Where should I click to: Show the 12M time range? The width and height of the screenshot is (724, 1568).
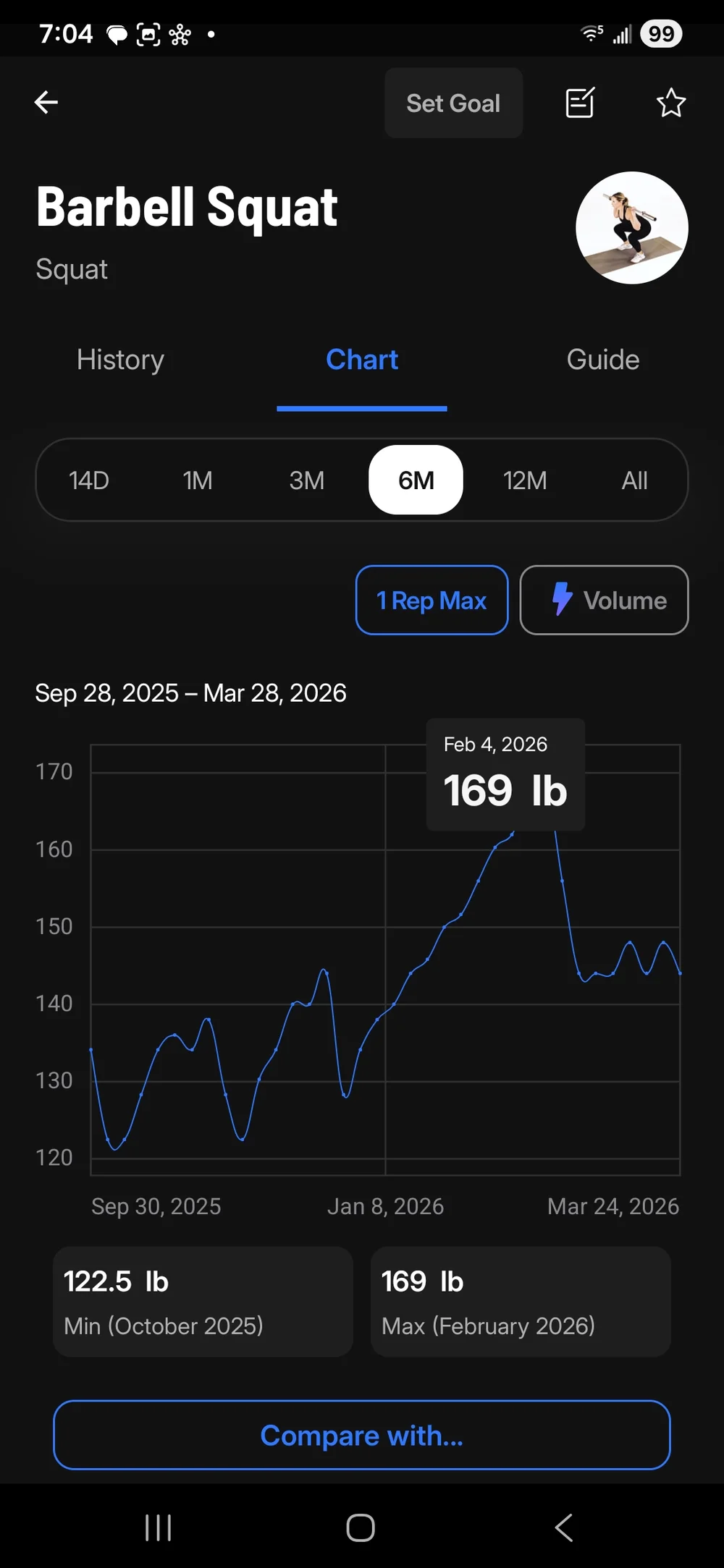click(x=525, y=480)
